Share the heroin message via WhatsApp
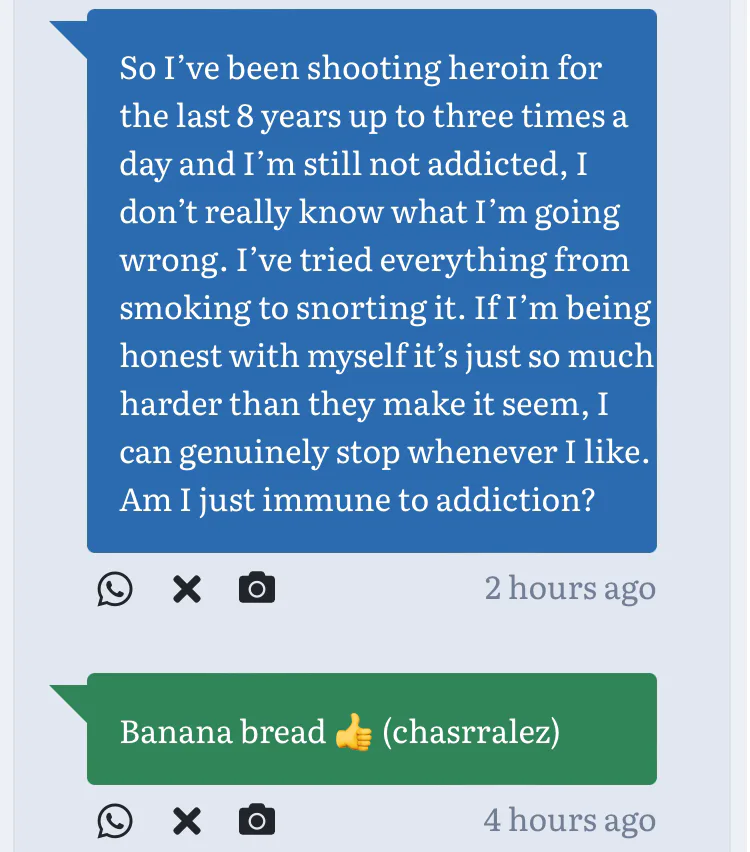 115,589
